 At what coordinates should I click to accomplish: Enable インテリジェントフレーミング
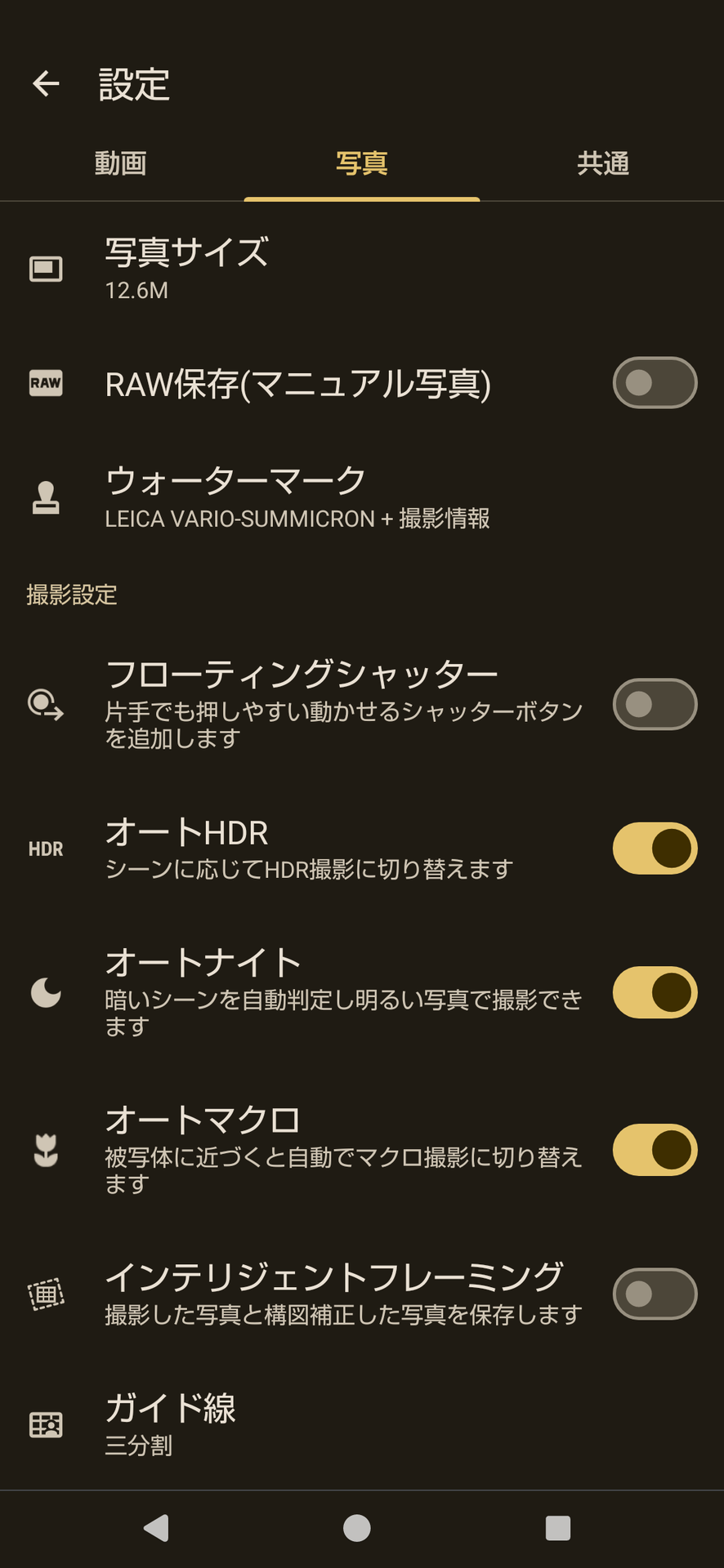(x=655, y=1294)
